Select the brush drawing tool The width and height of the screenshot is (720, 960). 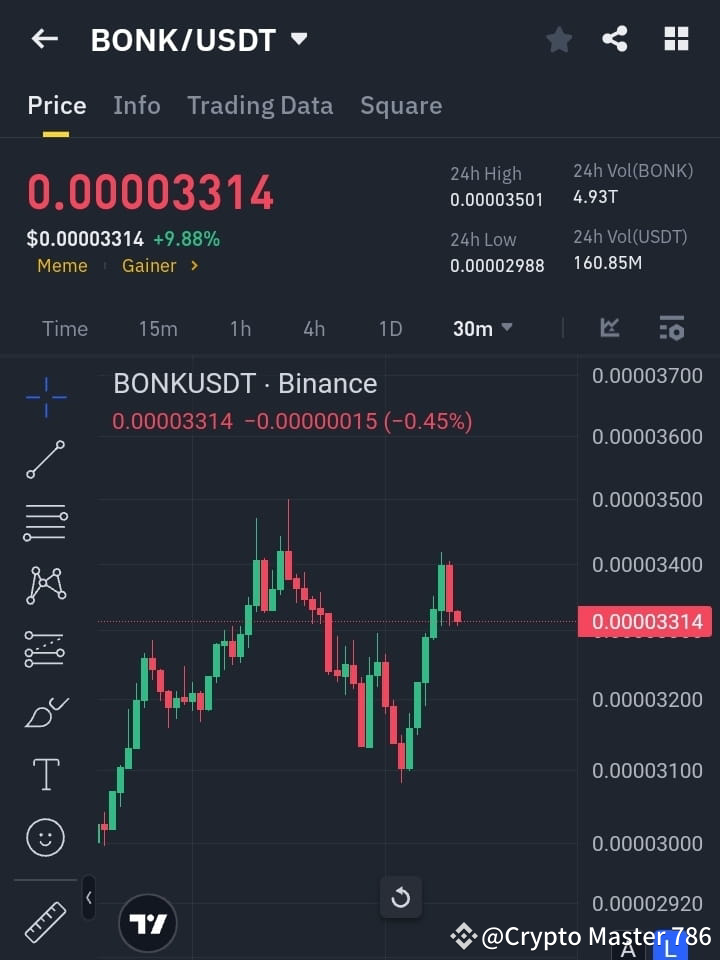pyautogui.click(x=45, y=711)
